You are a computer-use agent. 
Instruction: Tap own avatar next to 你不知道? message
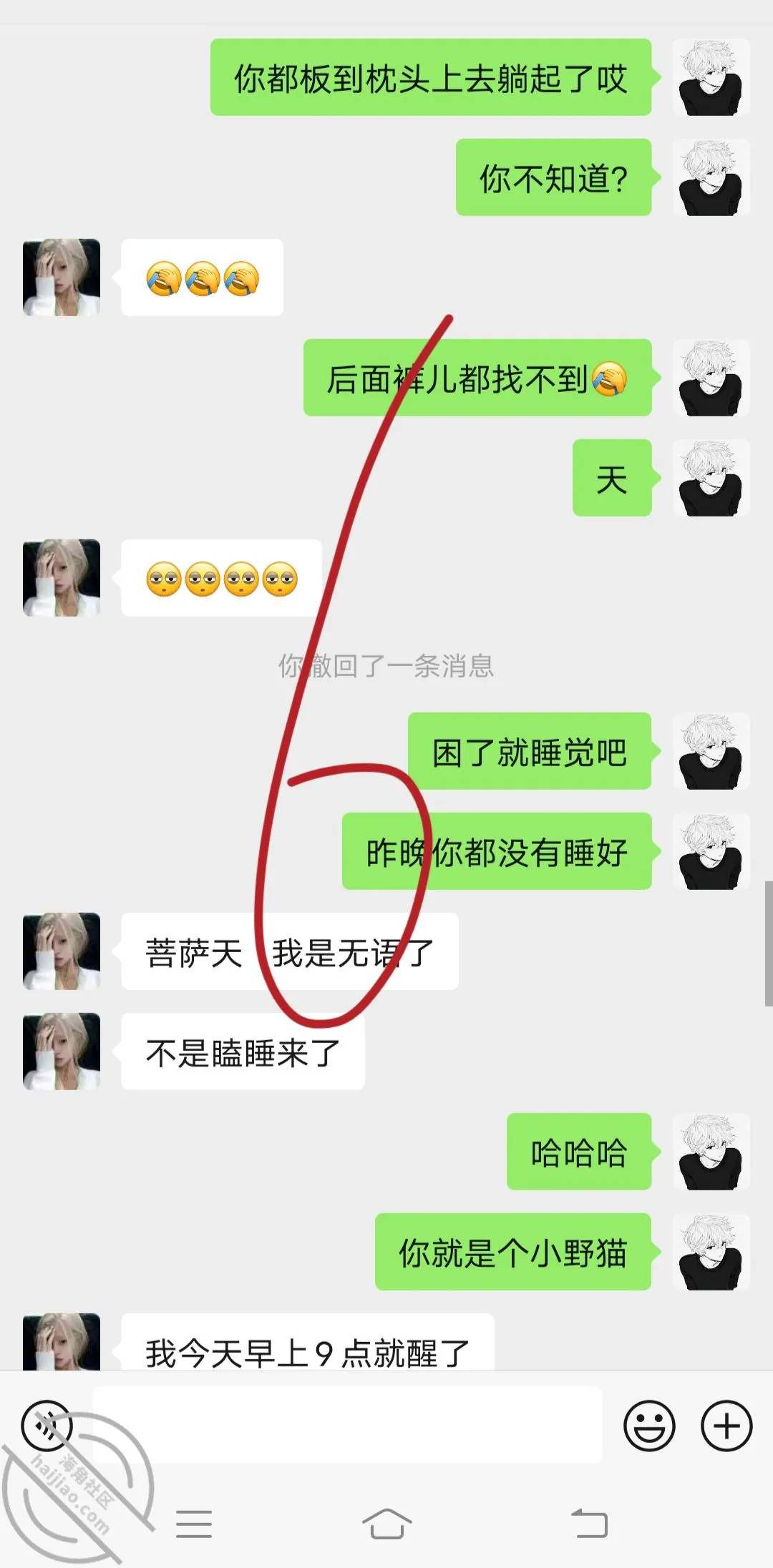[x=711, y=177]
